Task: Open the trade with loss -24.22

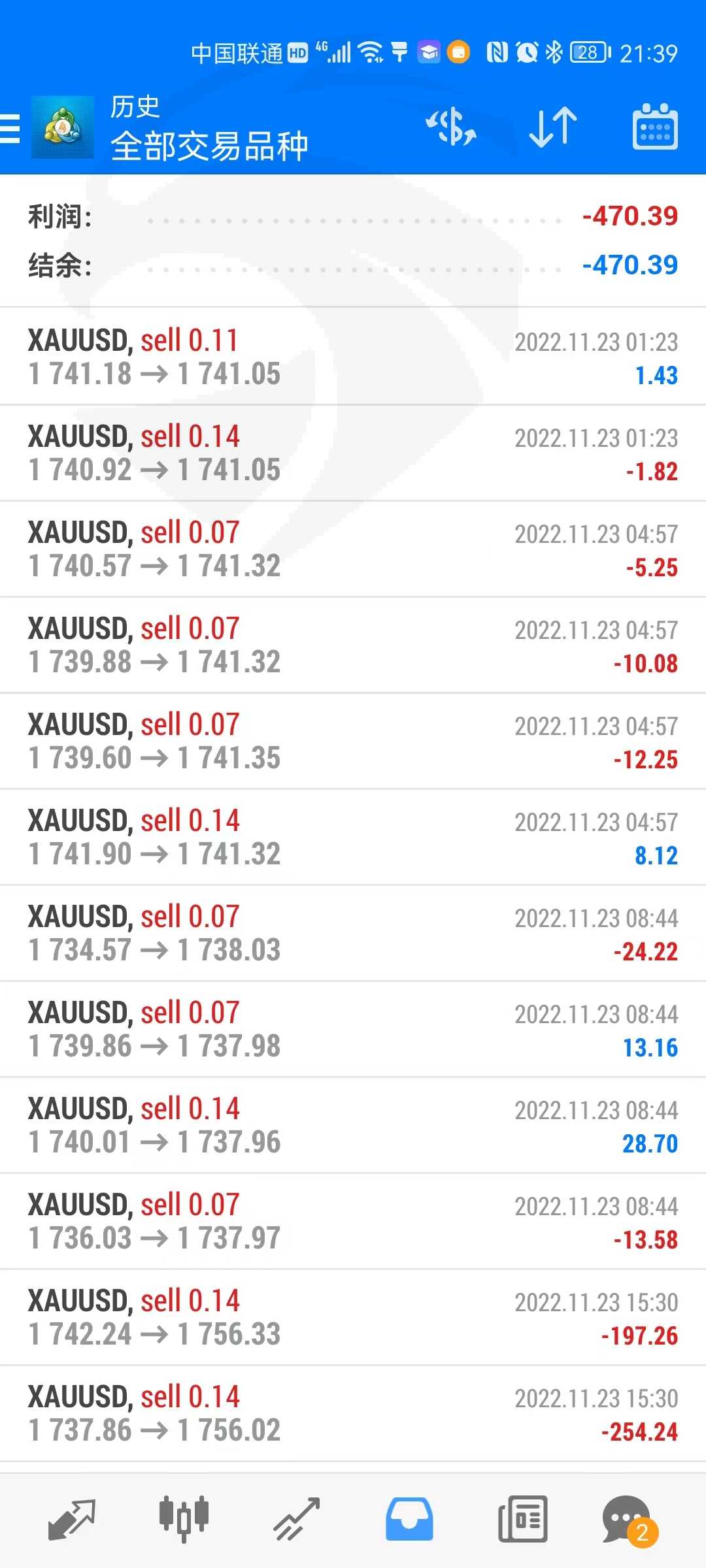Action: click(x=353, y=933)
